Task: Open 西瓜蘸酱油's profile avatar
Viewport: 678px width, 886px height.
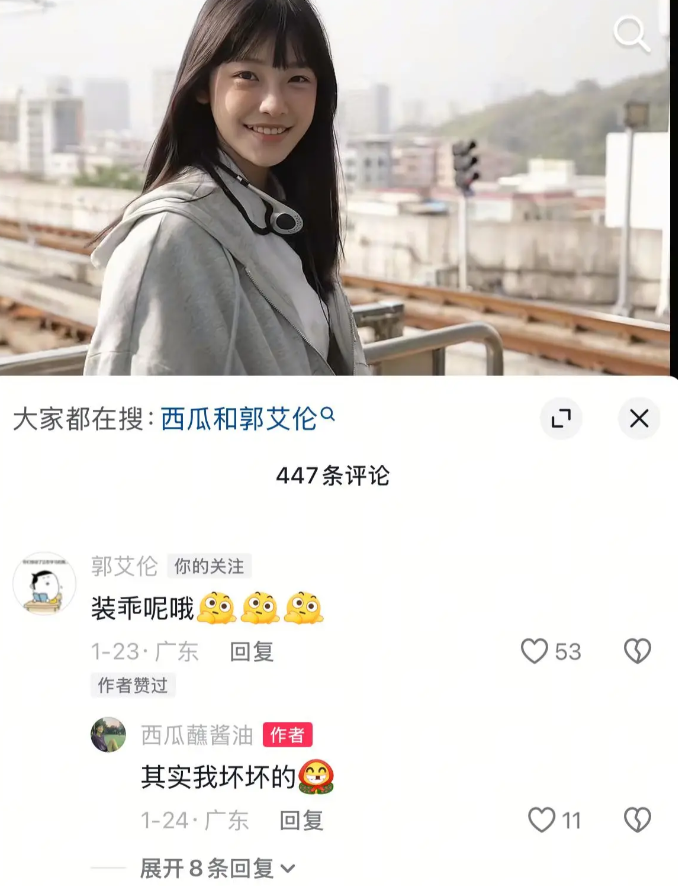Action: 109,735
